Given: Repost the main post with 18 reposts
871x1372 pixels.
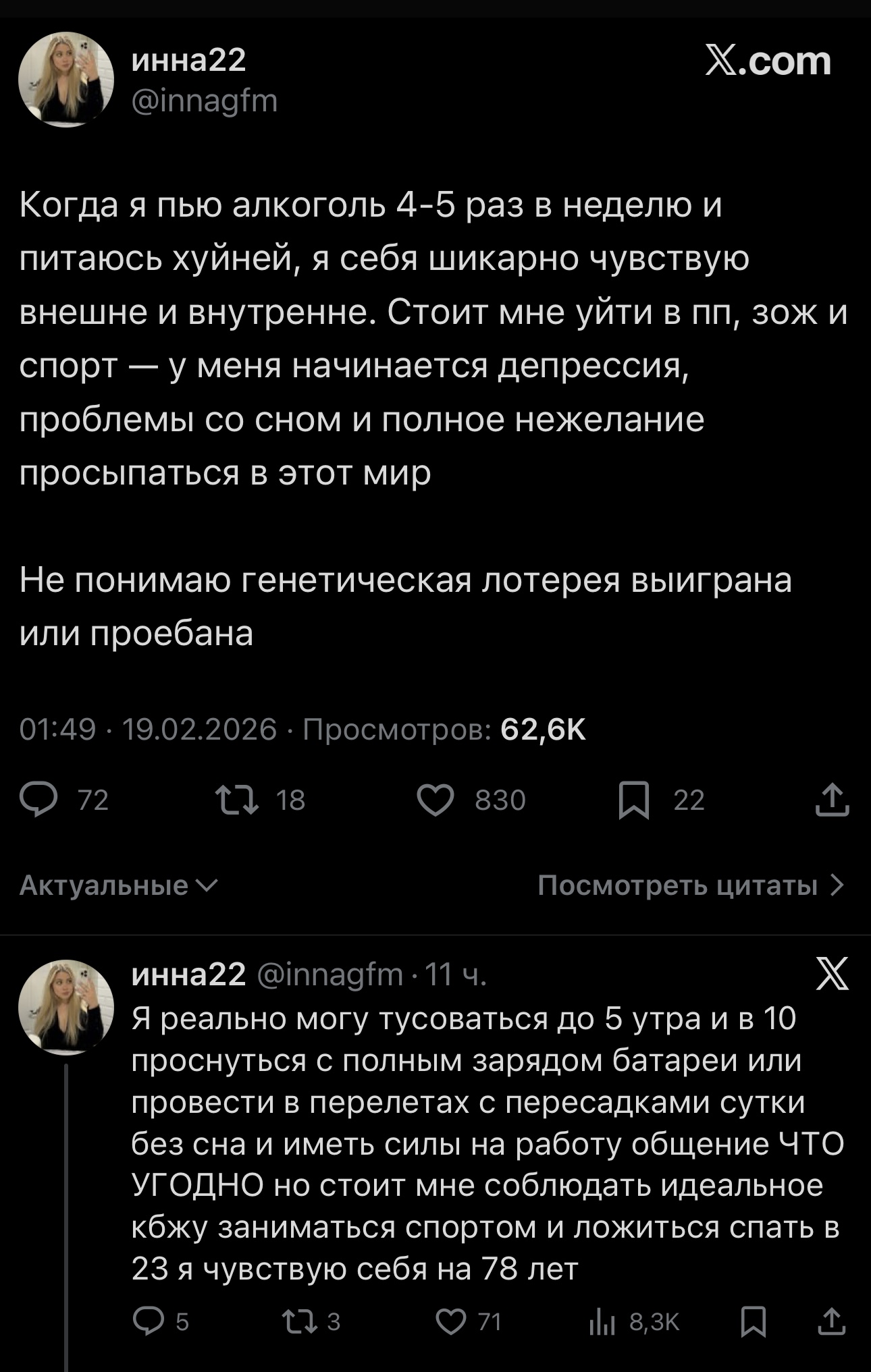Looking at the screenshot, I should point(237,800).
